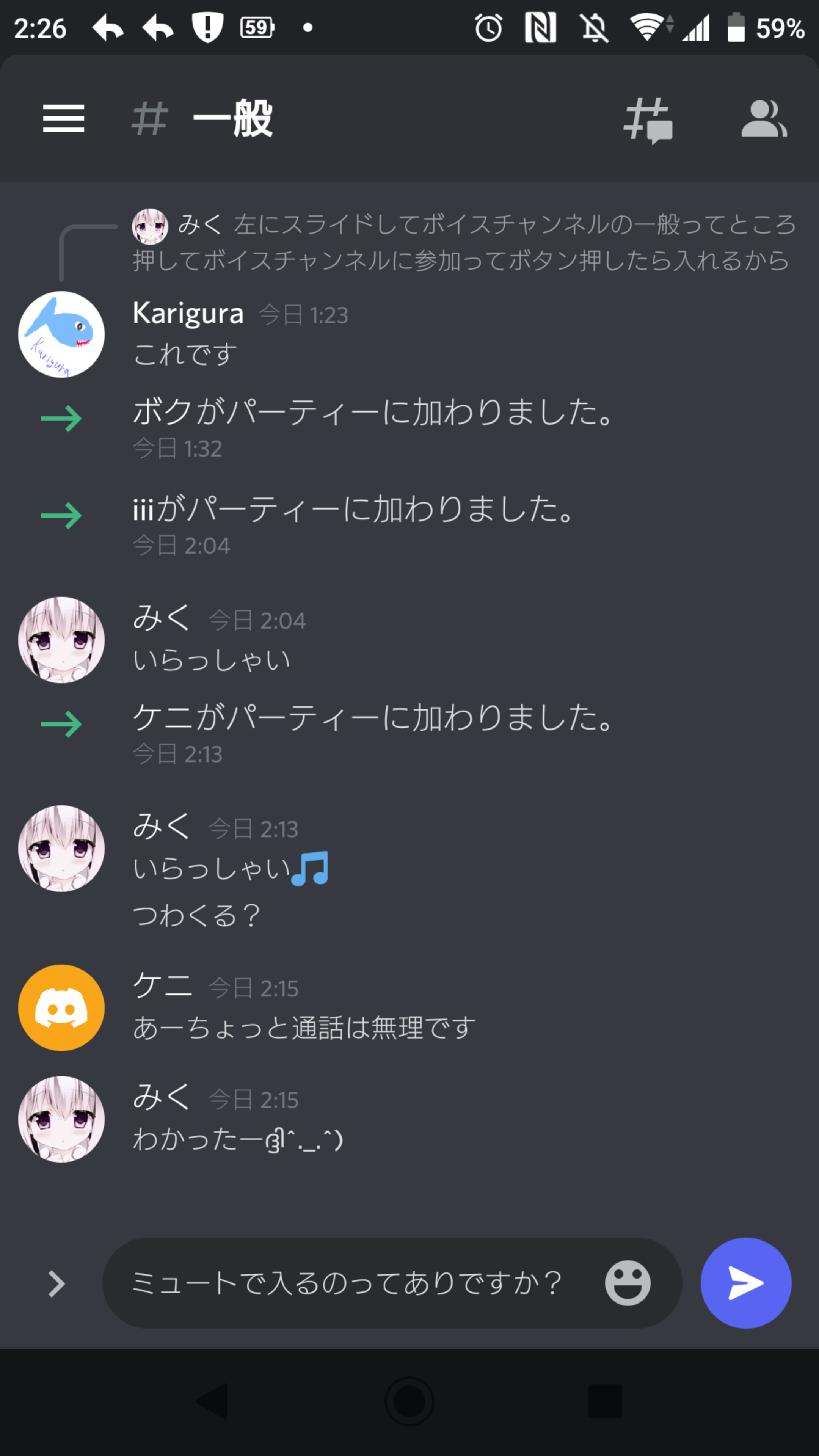
Task: Send the typed message
Action: [x=745, y=1282]
